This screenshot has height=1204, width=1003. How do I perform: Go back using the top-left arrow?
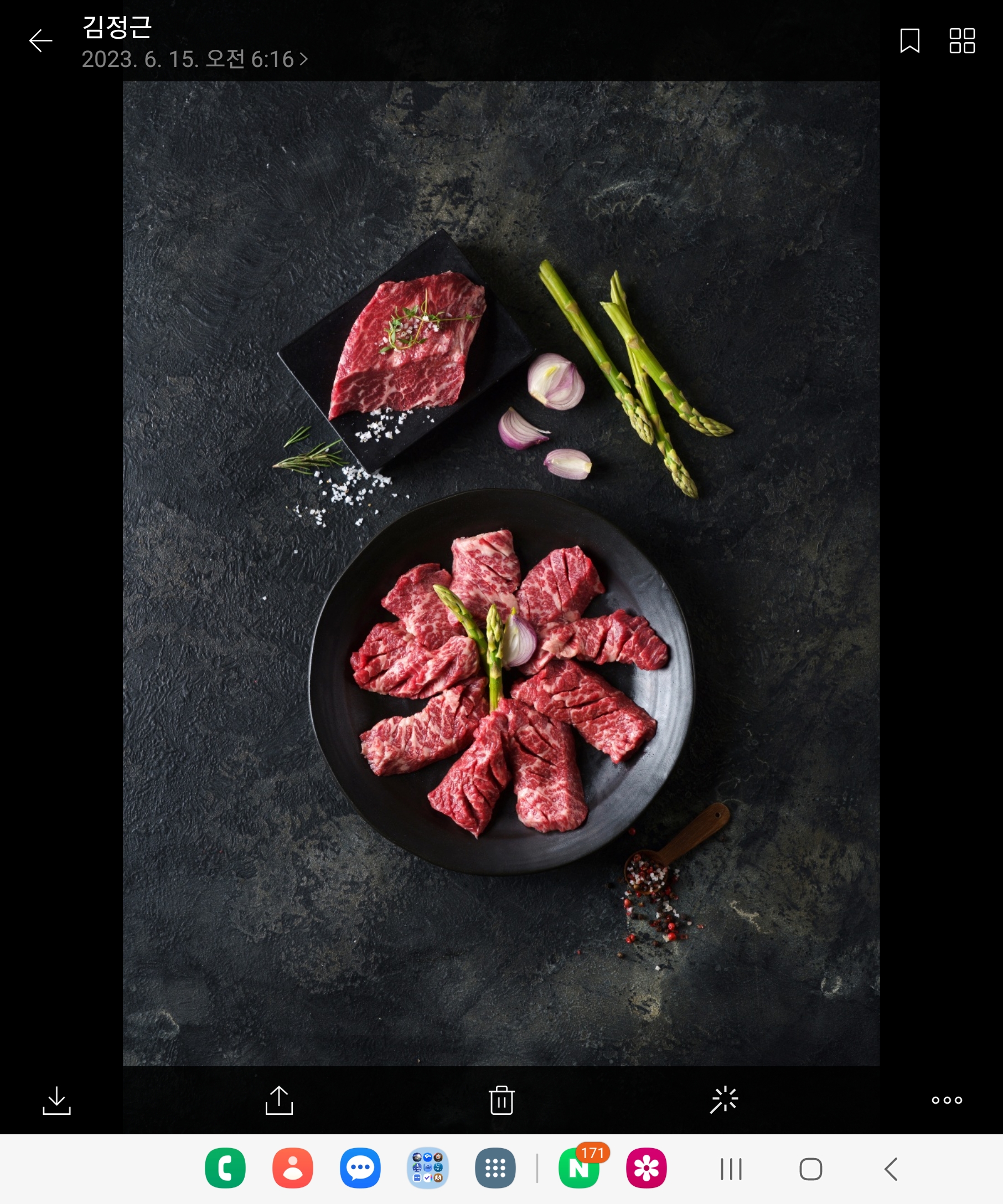pyautogui.click(x=41, y=41)
